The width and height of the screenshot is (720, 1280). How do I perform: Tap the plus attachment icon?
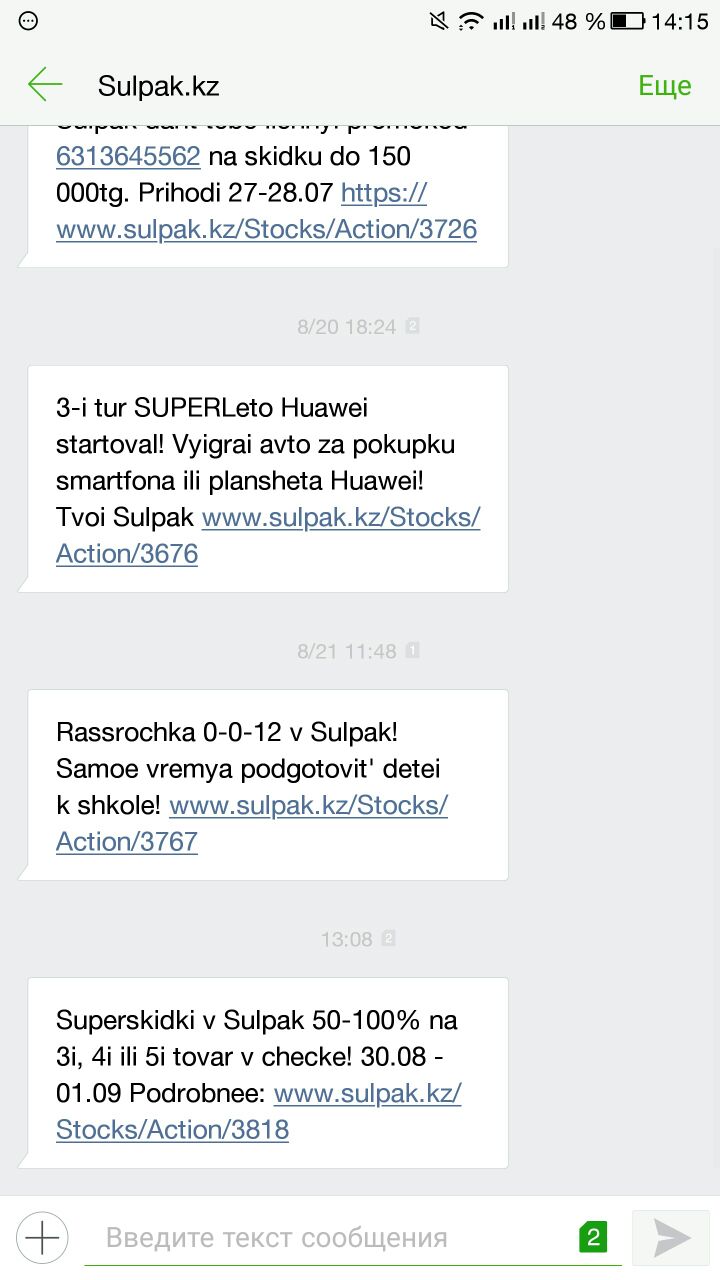point(43,1237)
